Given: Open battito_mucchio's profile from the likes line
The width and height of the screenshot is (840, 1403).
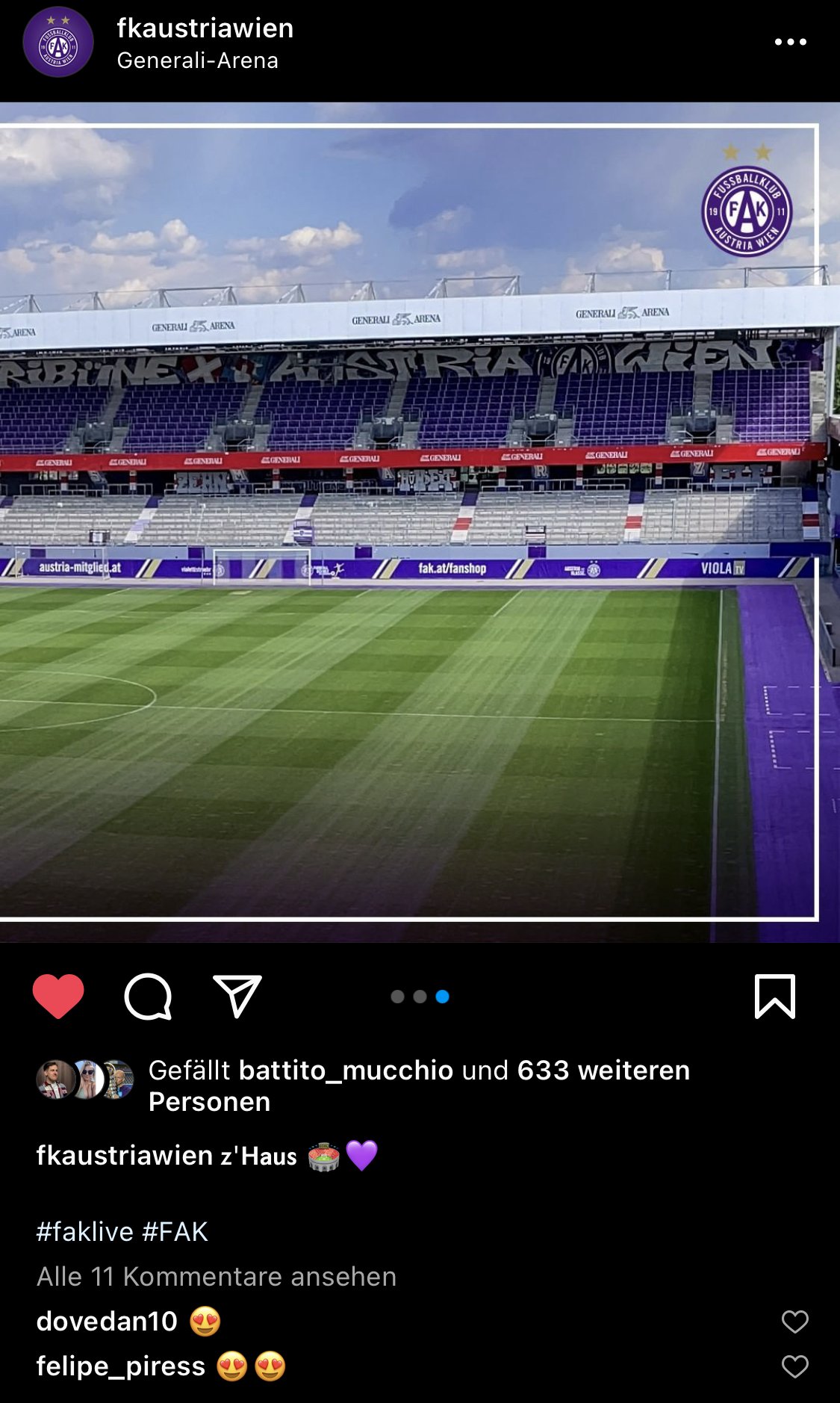Looking at the screenshot, I should click(346, 1071).
